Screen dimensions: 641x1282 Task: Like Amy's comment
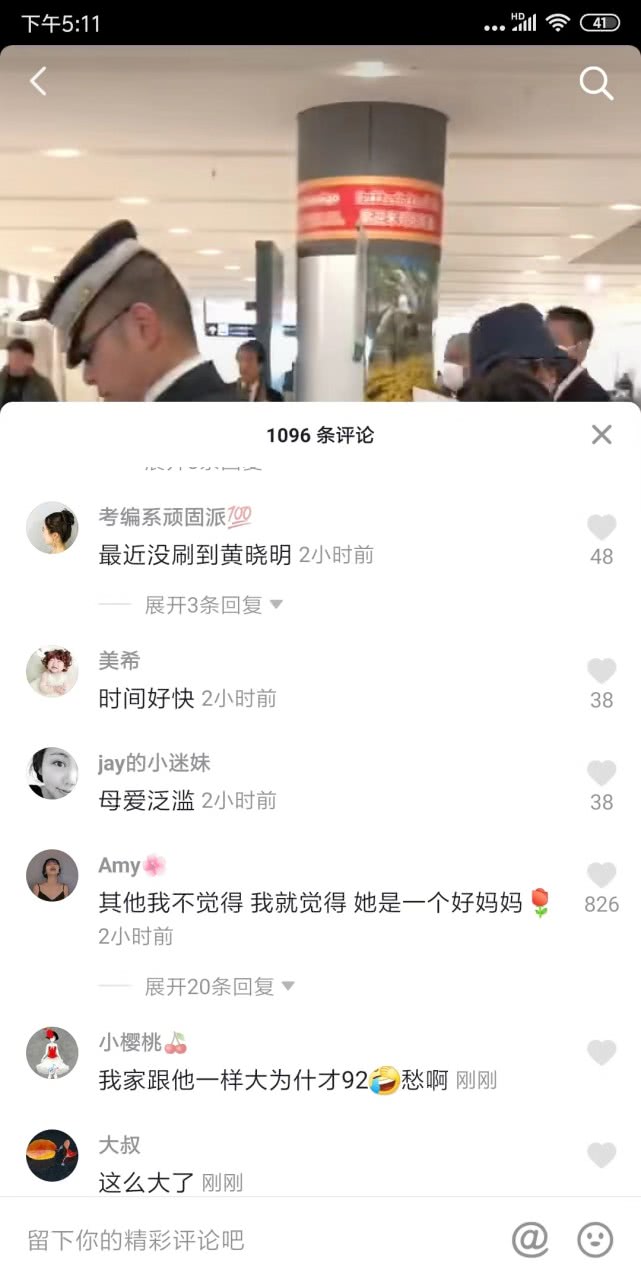[601, 876]
